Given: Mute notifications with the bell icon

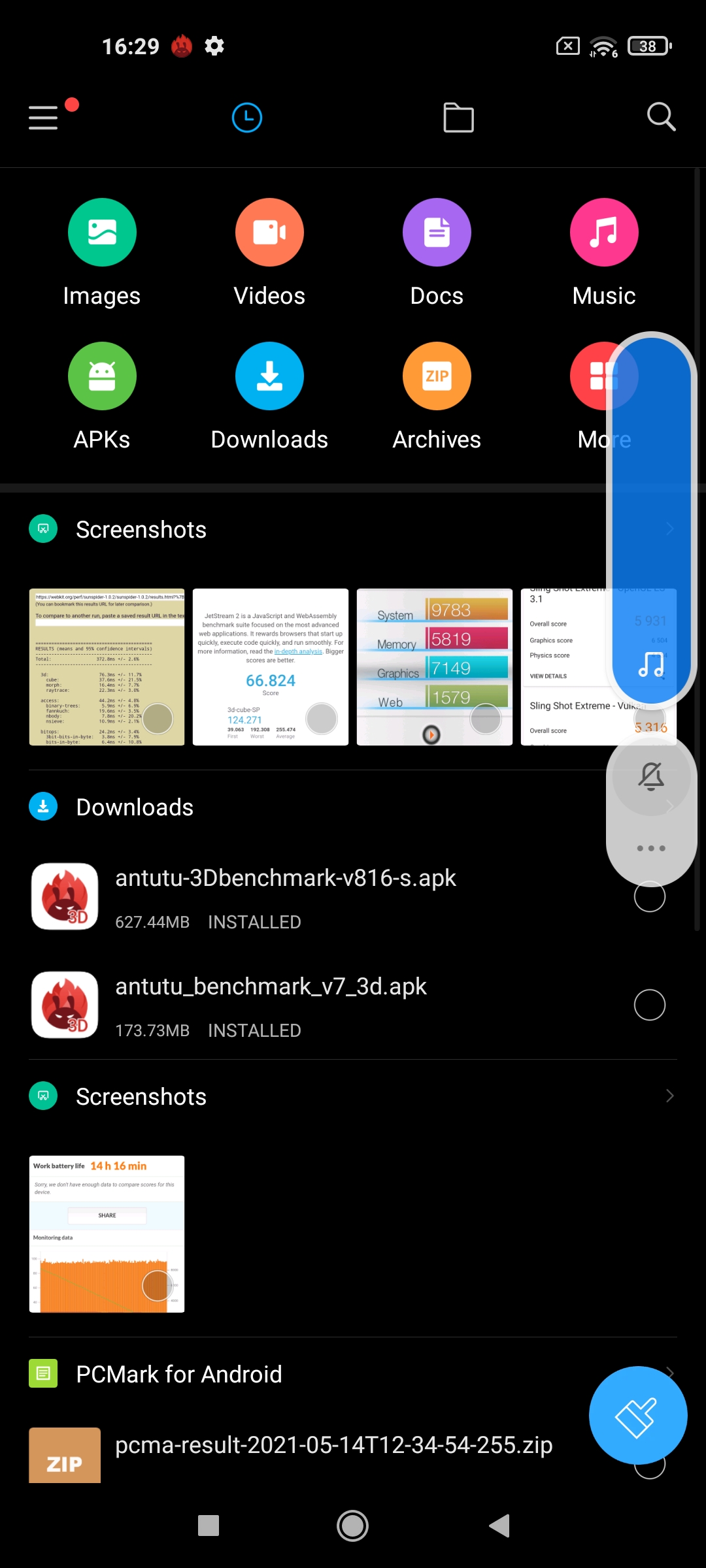Looking at the screenshot, I should [652, 776].
